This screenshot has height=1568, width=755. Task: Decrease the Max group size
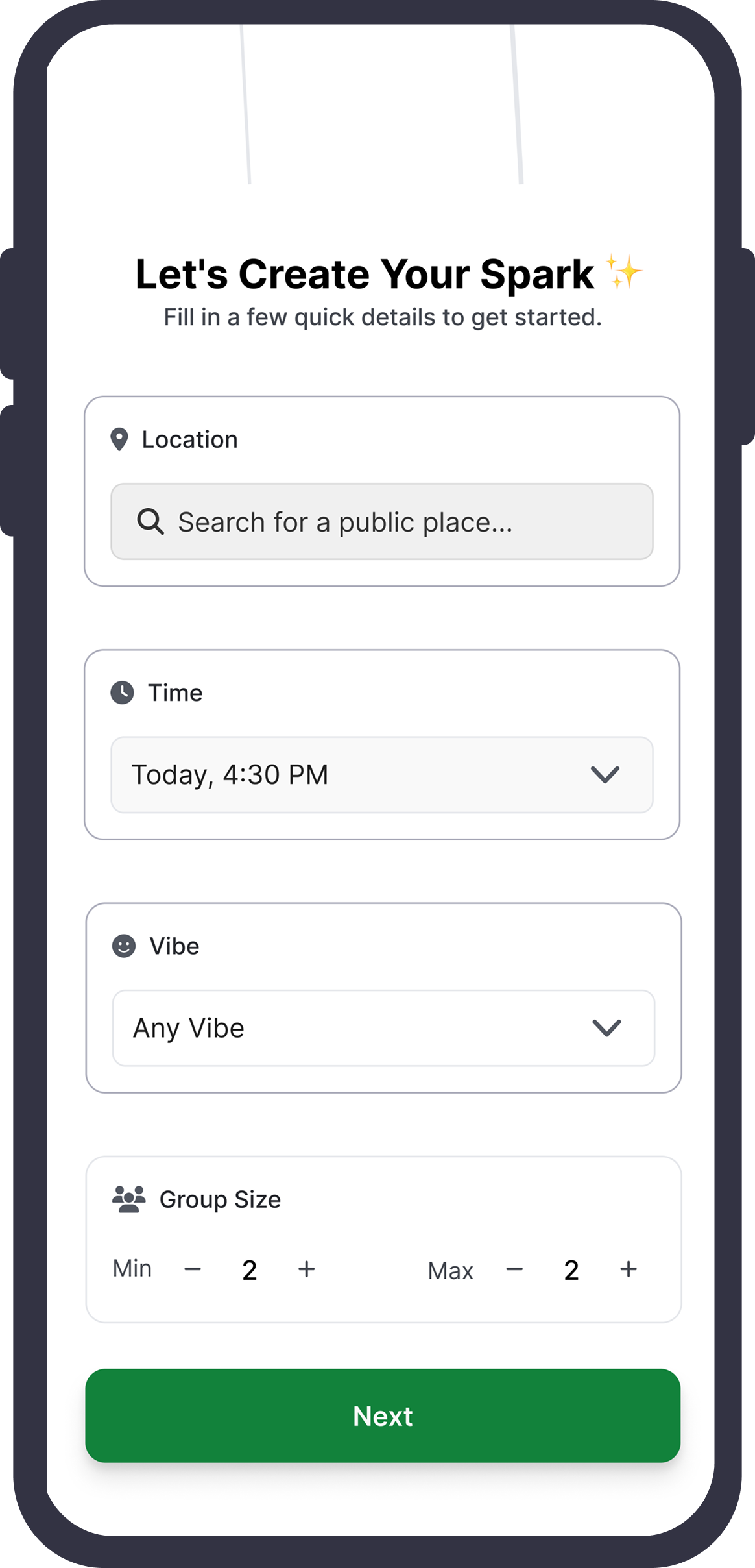coord(514,1269)
